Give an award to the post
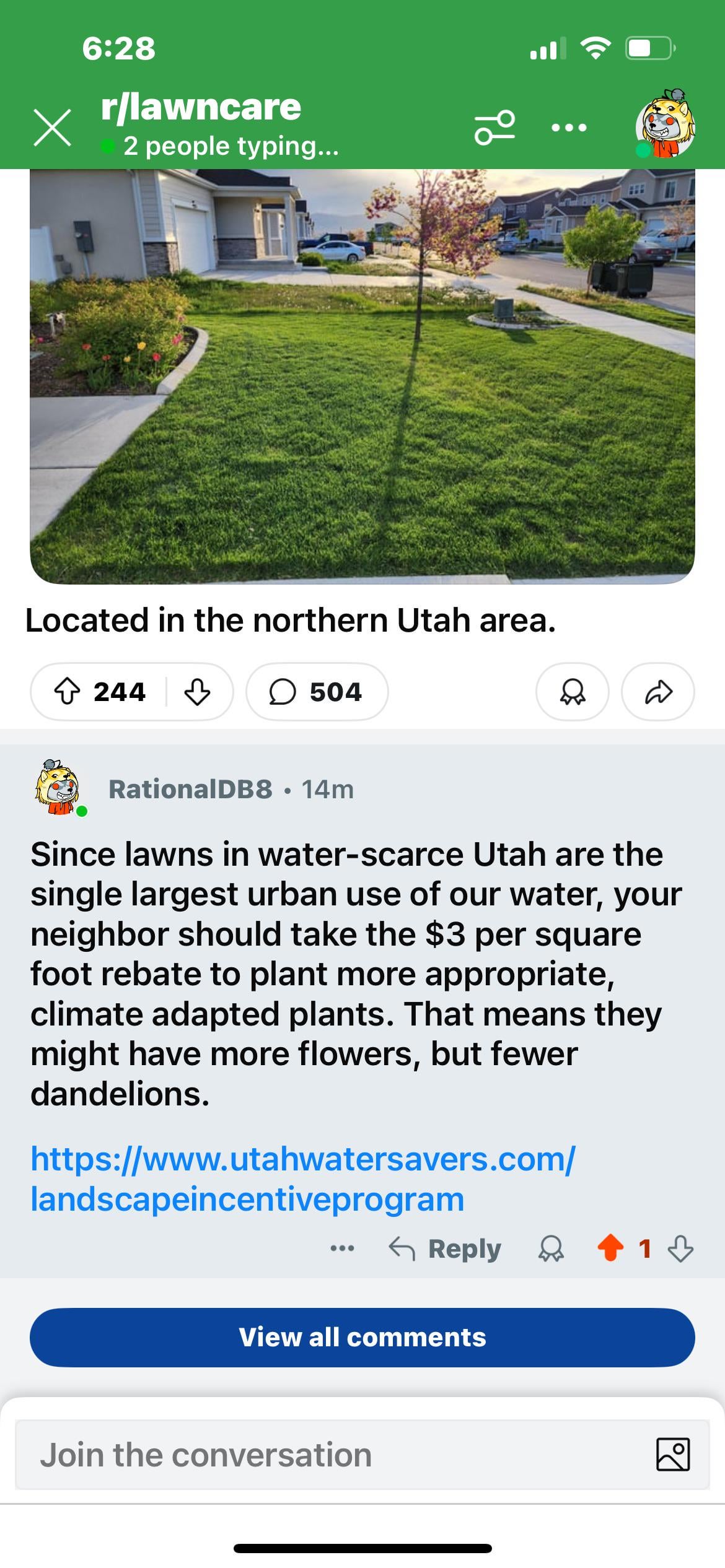Screen dimensions: 725x1568 click(572, 692)
